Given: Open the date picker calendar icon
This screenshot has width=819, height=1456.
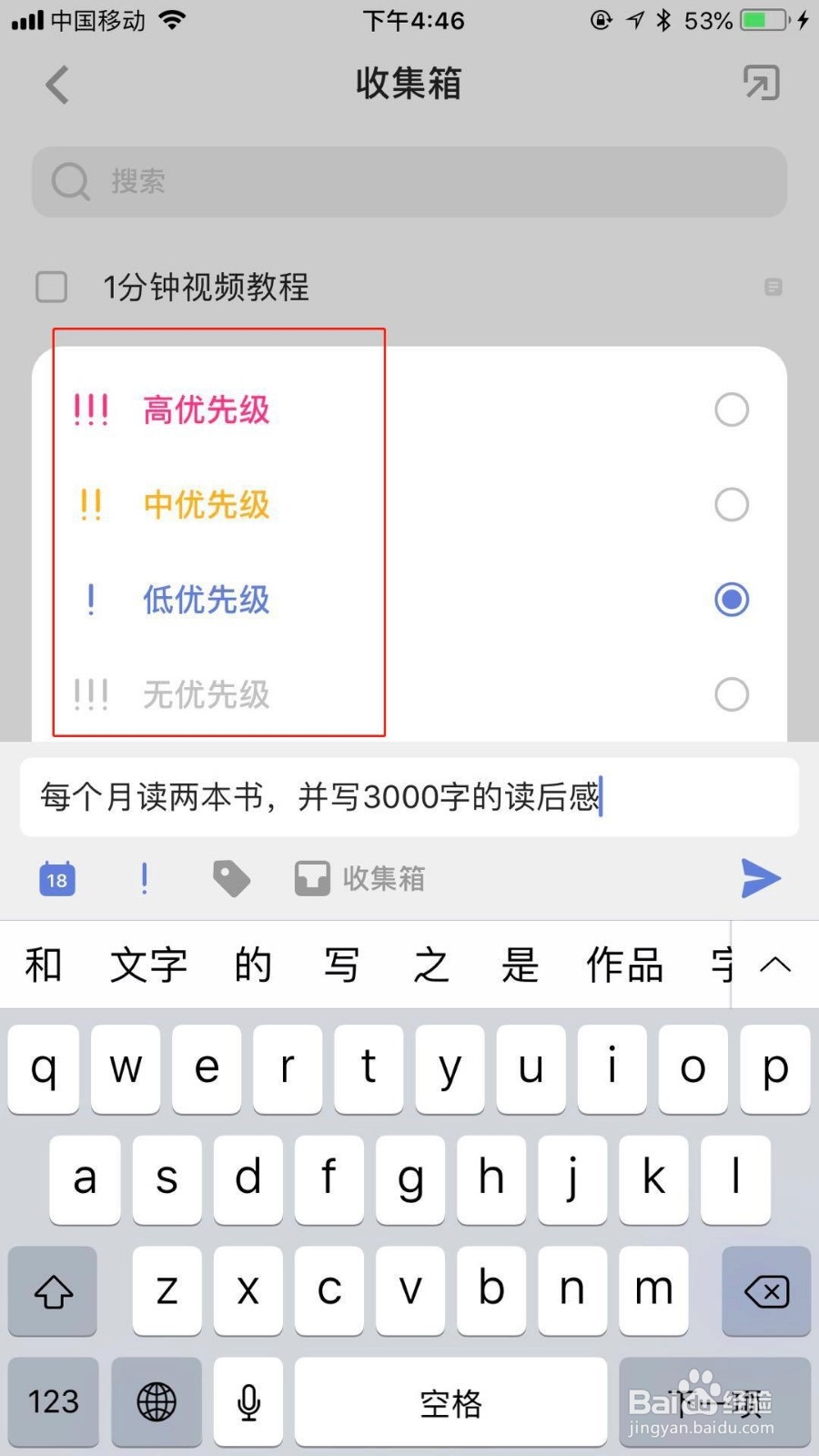Looking at the screenshot, I should 56,878.
